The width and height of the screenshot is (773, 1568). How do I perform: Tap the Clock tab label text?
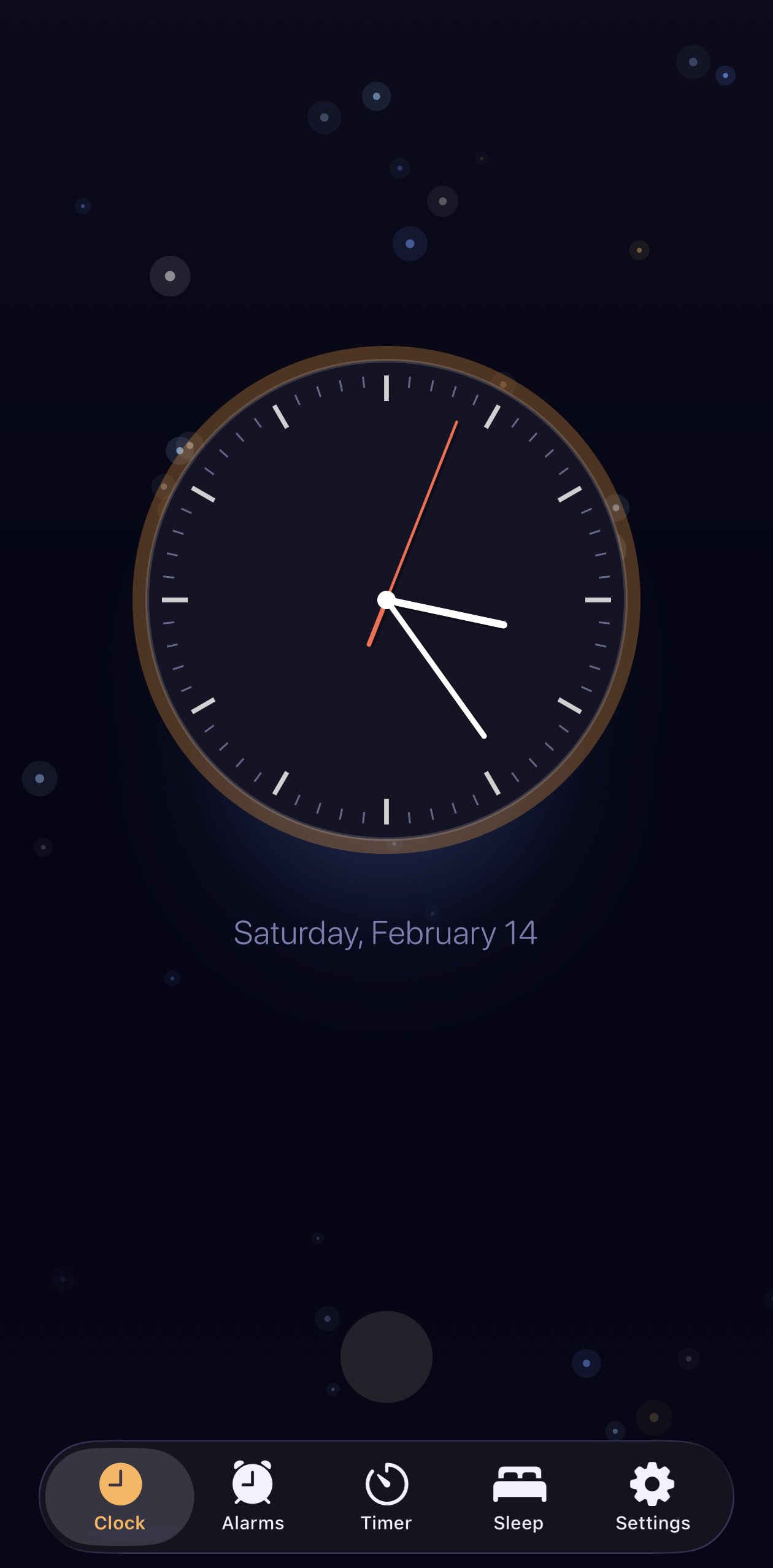coord(119,1523)
